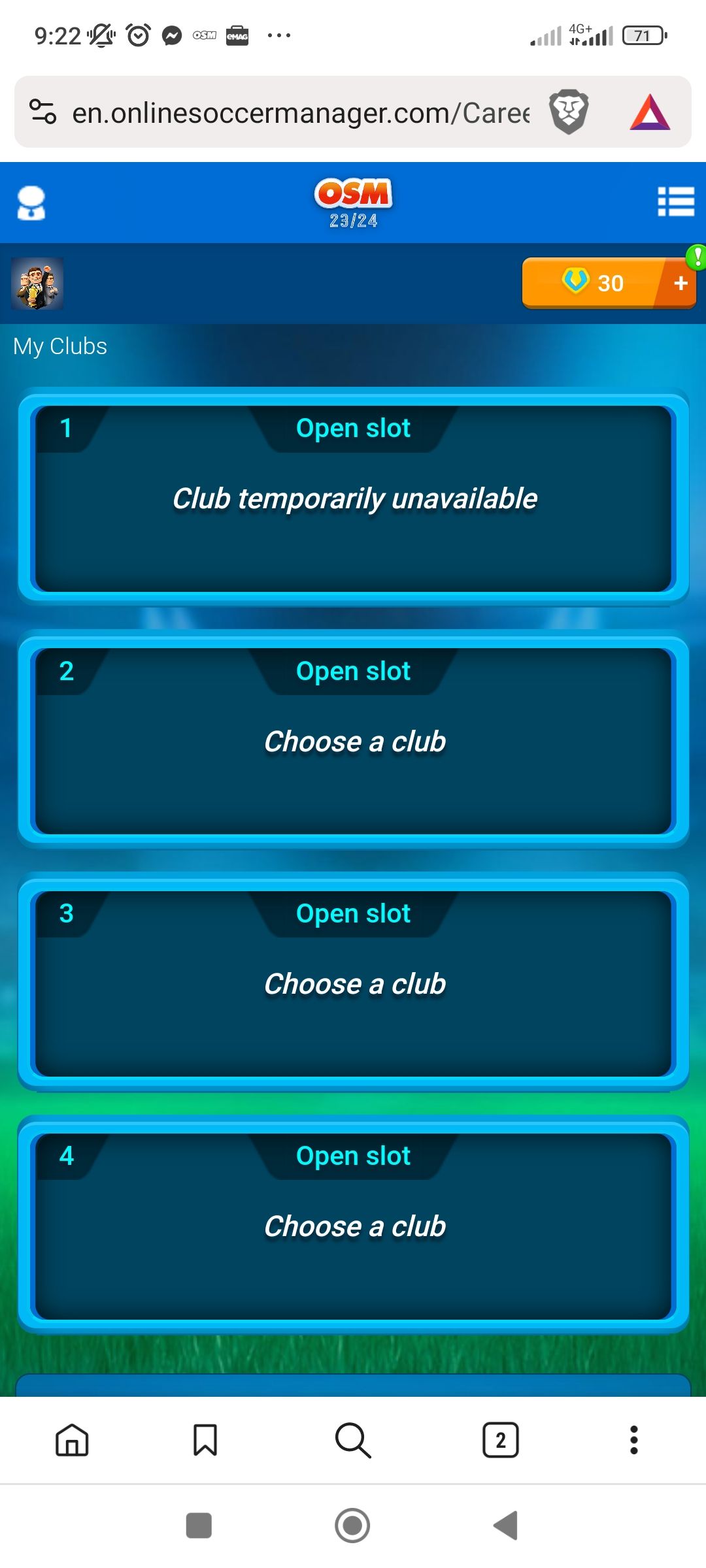
Task: Open browser bookmarks
Action: (x=205, y=1440)
